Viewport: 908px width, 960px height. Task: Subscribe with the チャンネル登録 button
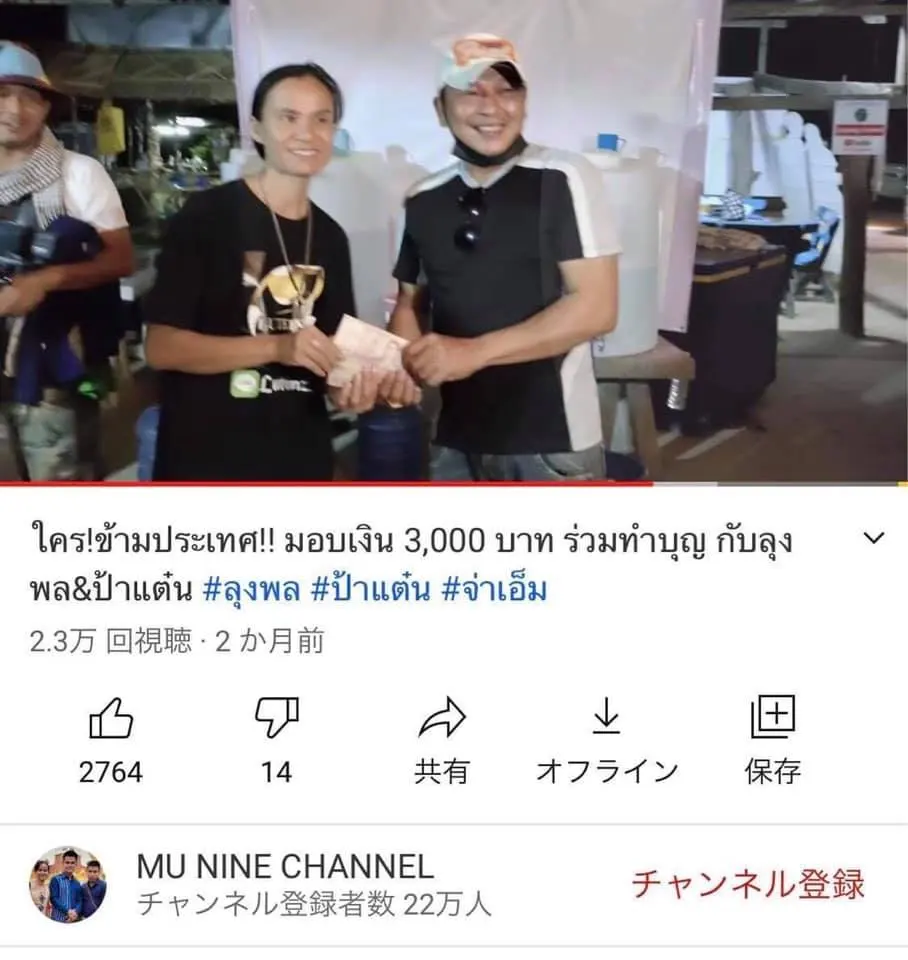[x=748, y=885]
